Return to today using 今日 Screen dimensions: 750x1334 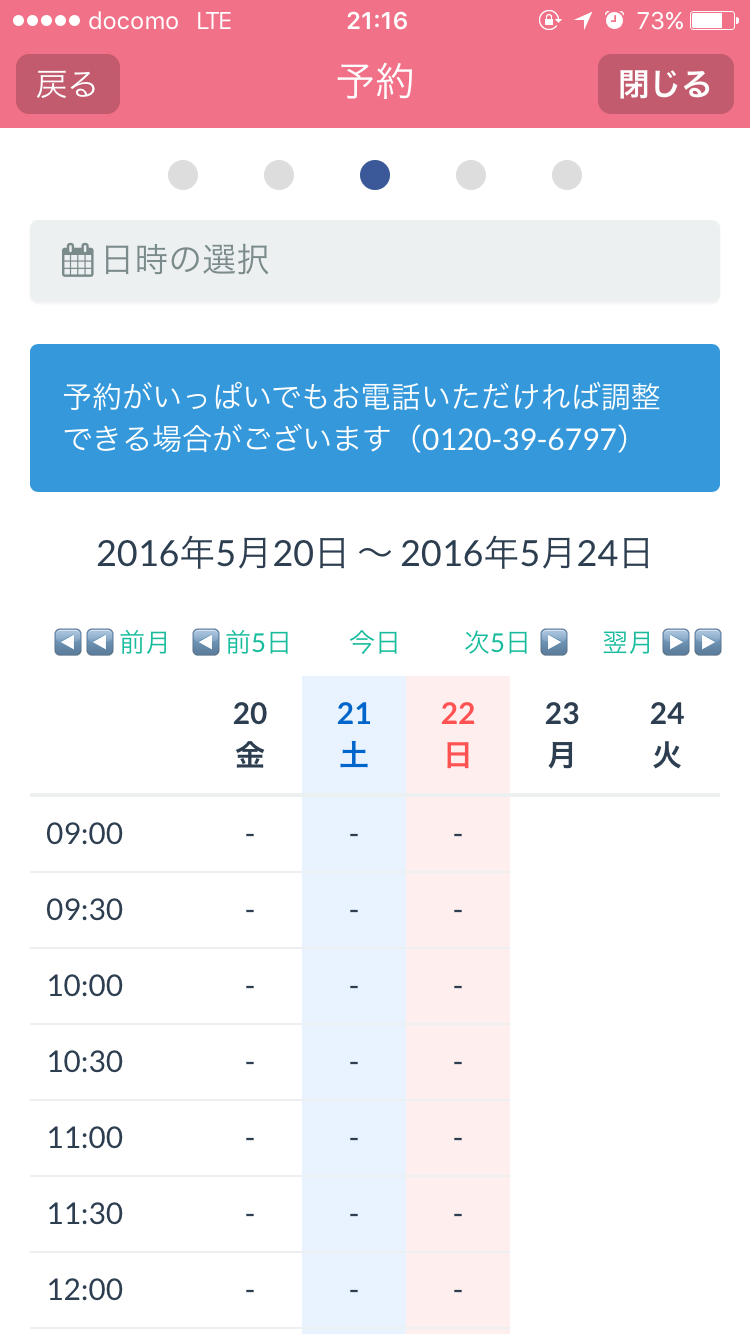(x=374, y=642)
